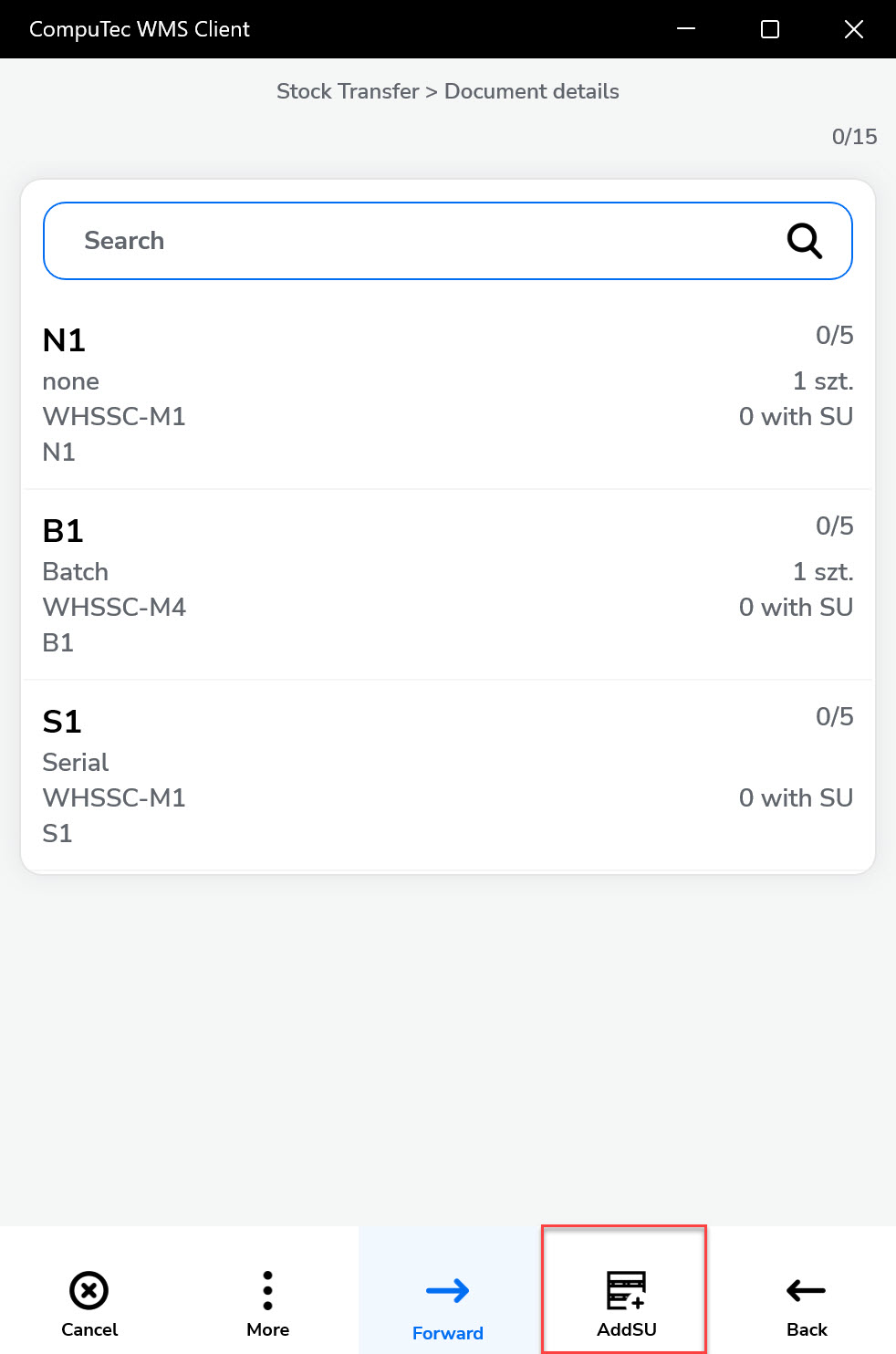Close the CompuTec WMS Client window
896x1354 pixels.
coord(854,29)
